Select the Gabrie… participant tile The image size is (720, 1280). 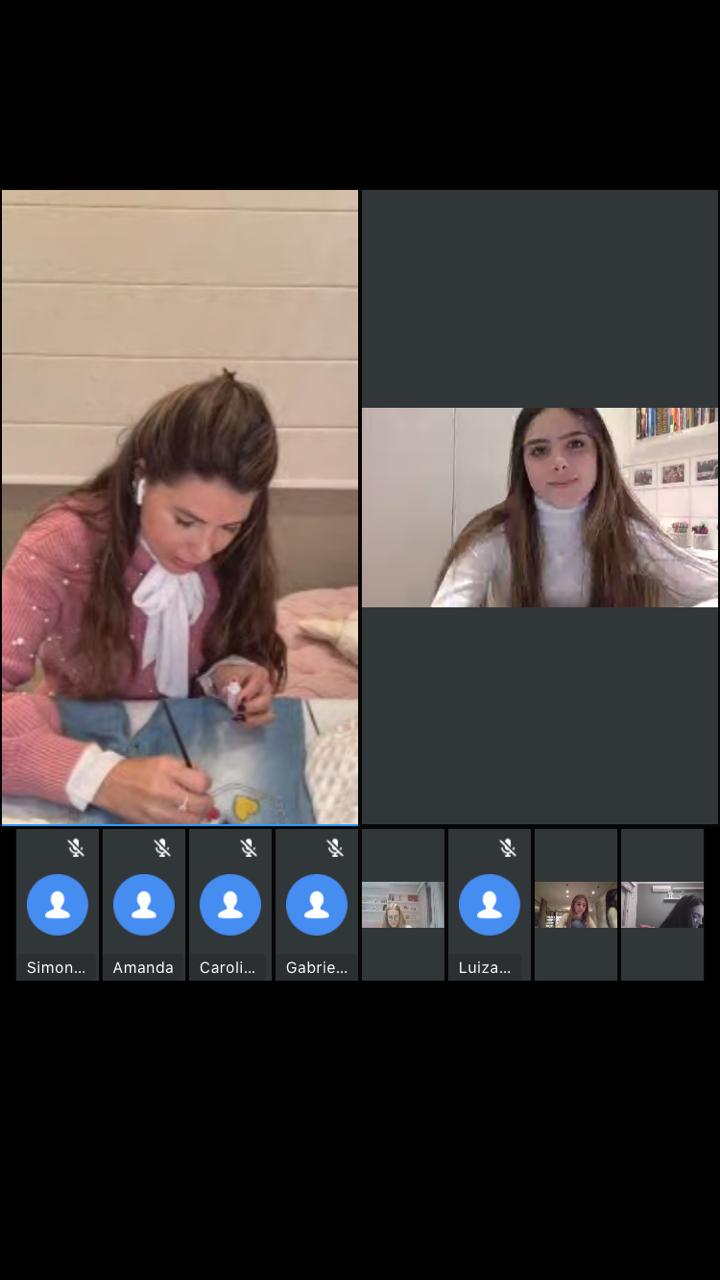click(x=317, y=904)
